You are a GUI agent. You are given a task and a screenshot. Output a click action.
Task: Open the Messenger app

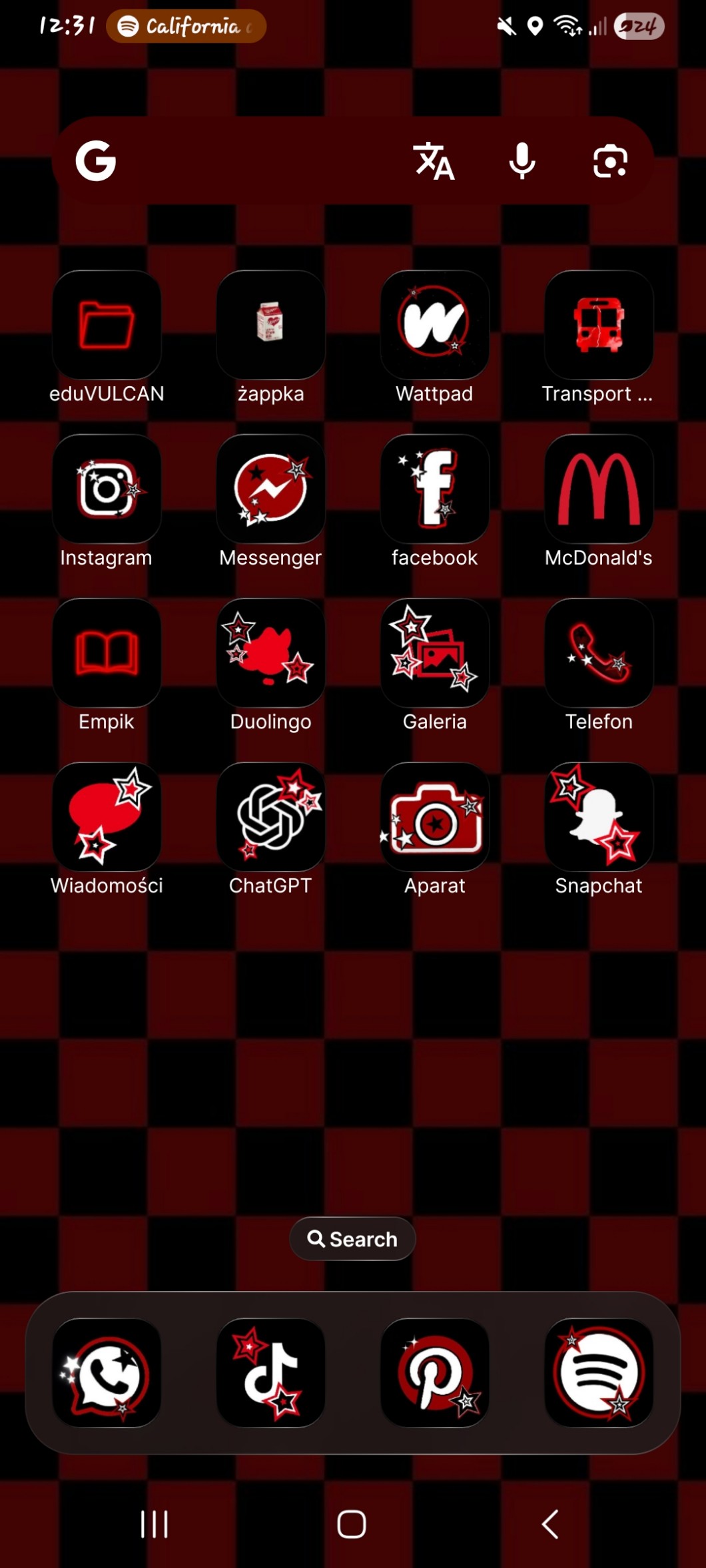click(270, 489)
